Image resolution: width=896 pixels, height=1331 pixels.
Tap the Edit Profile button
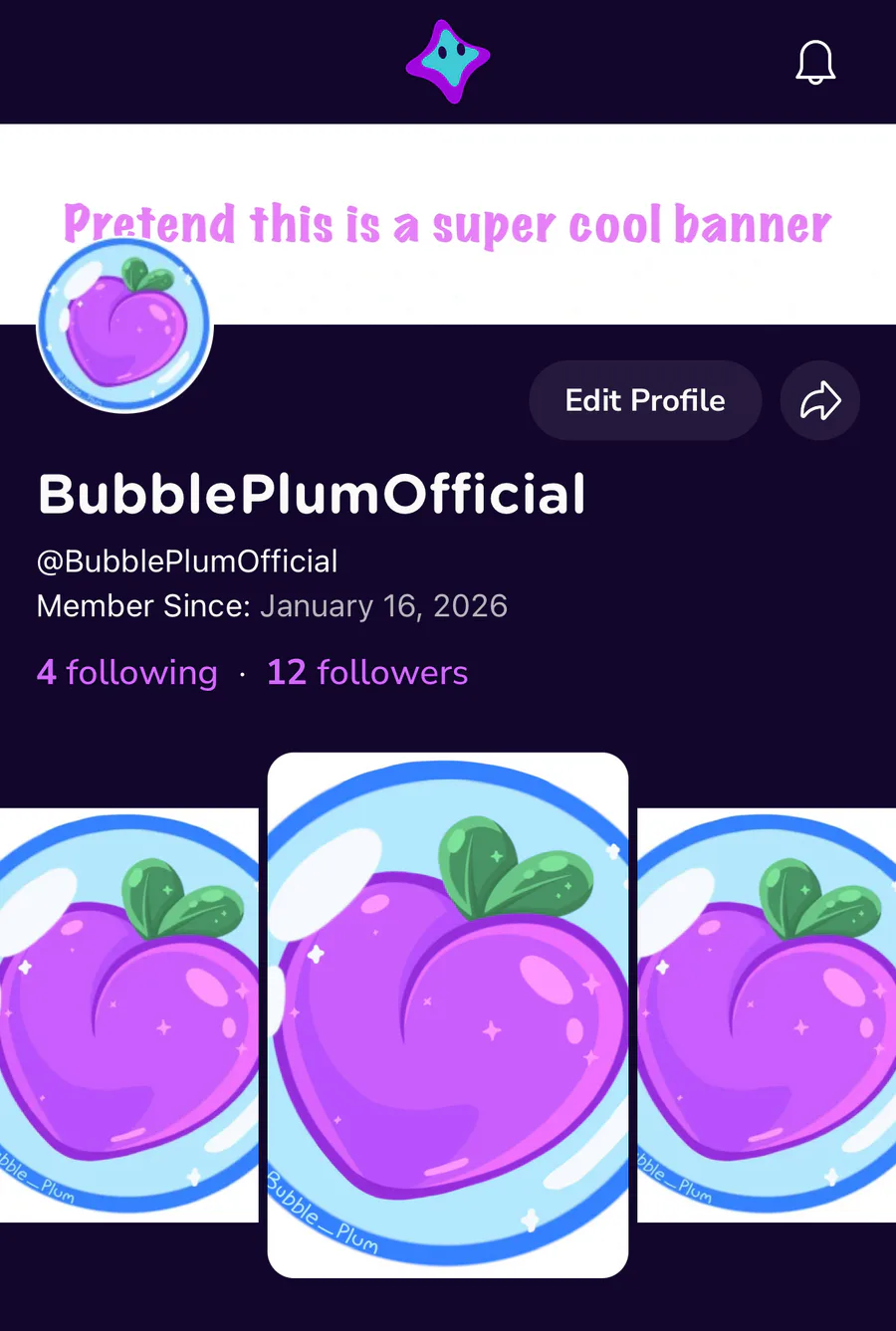645,400
